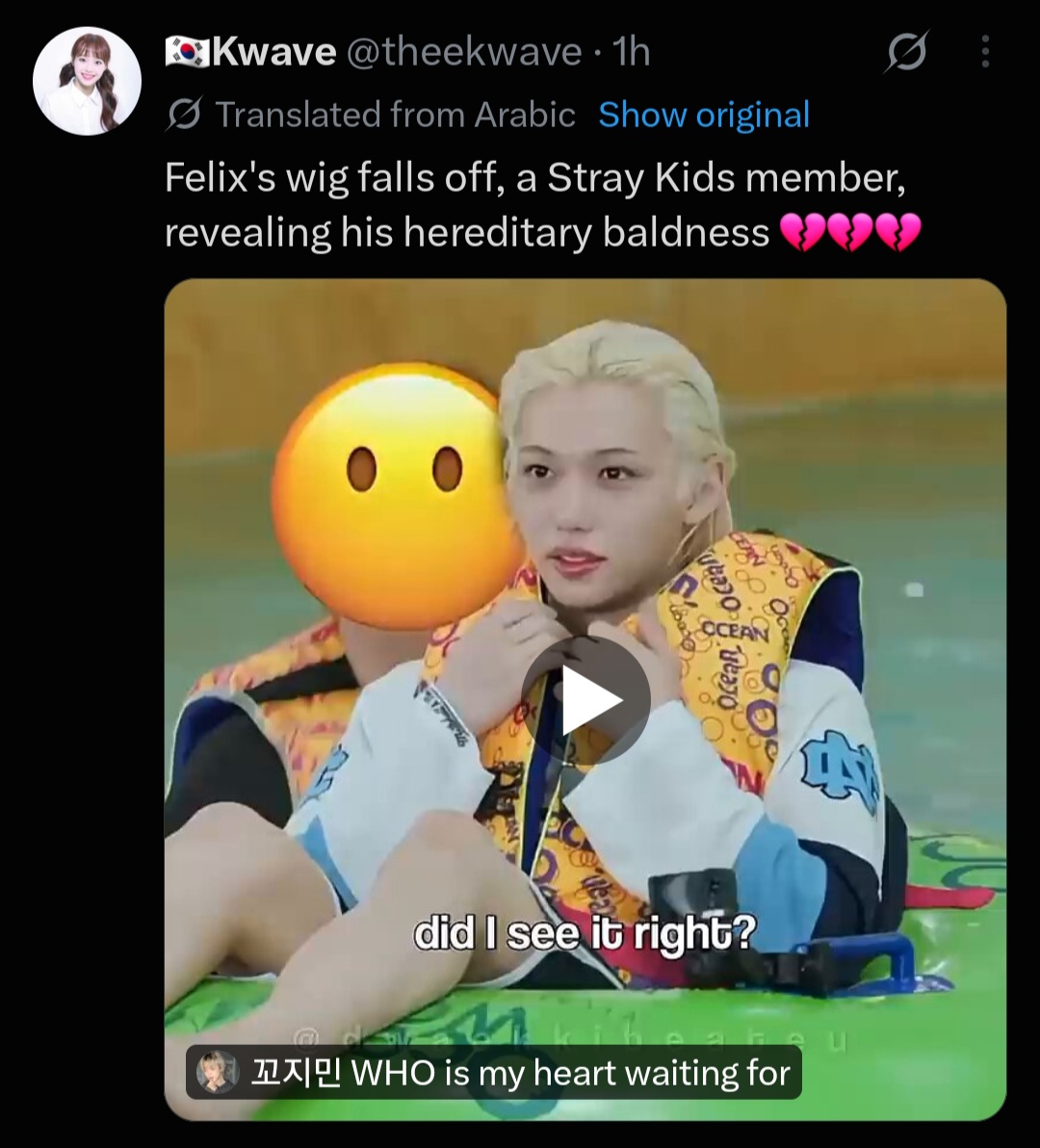
Task: Tap the Grok icon on the post
Action: pos(907,52)
